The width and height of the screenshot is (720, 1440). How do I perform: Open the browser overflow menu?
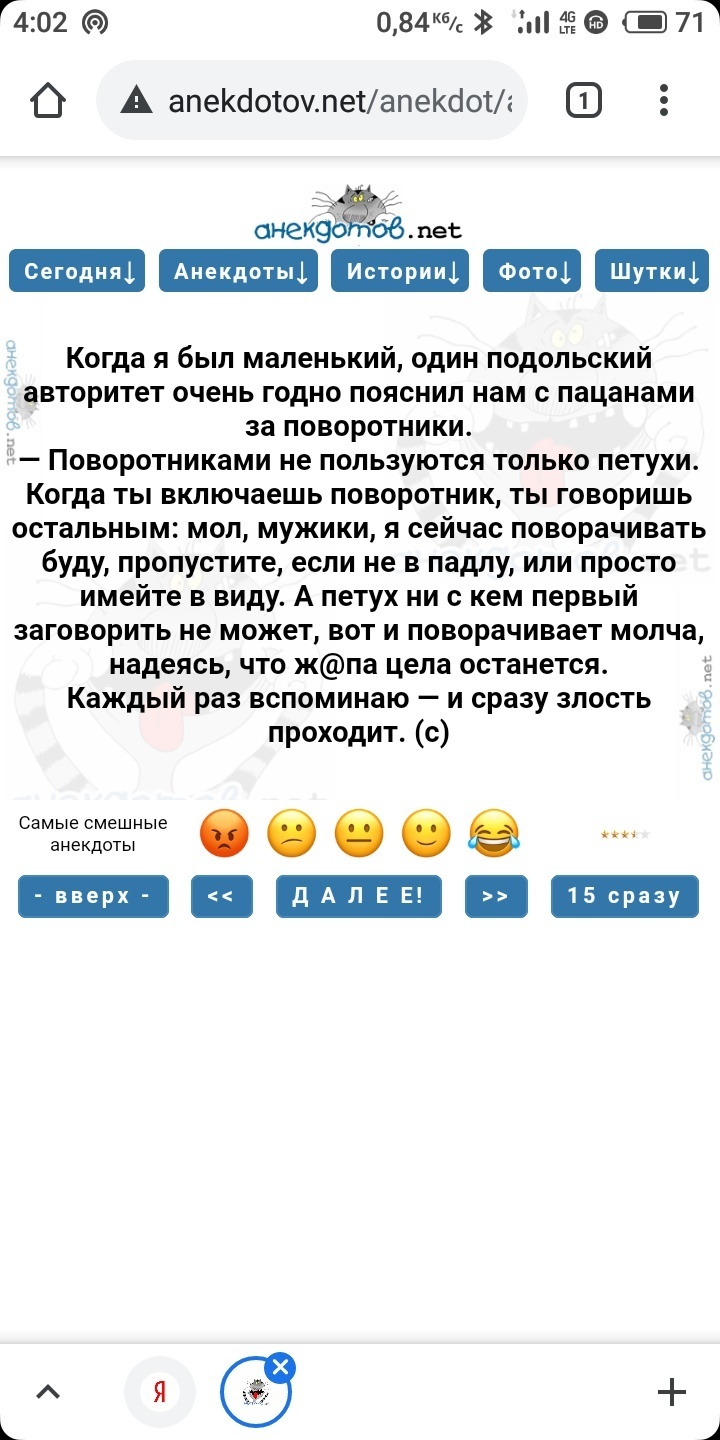pyautogui.click(x=664, y=100)
